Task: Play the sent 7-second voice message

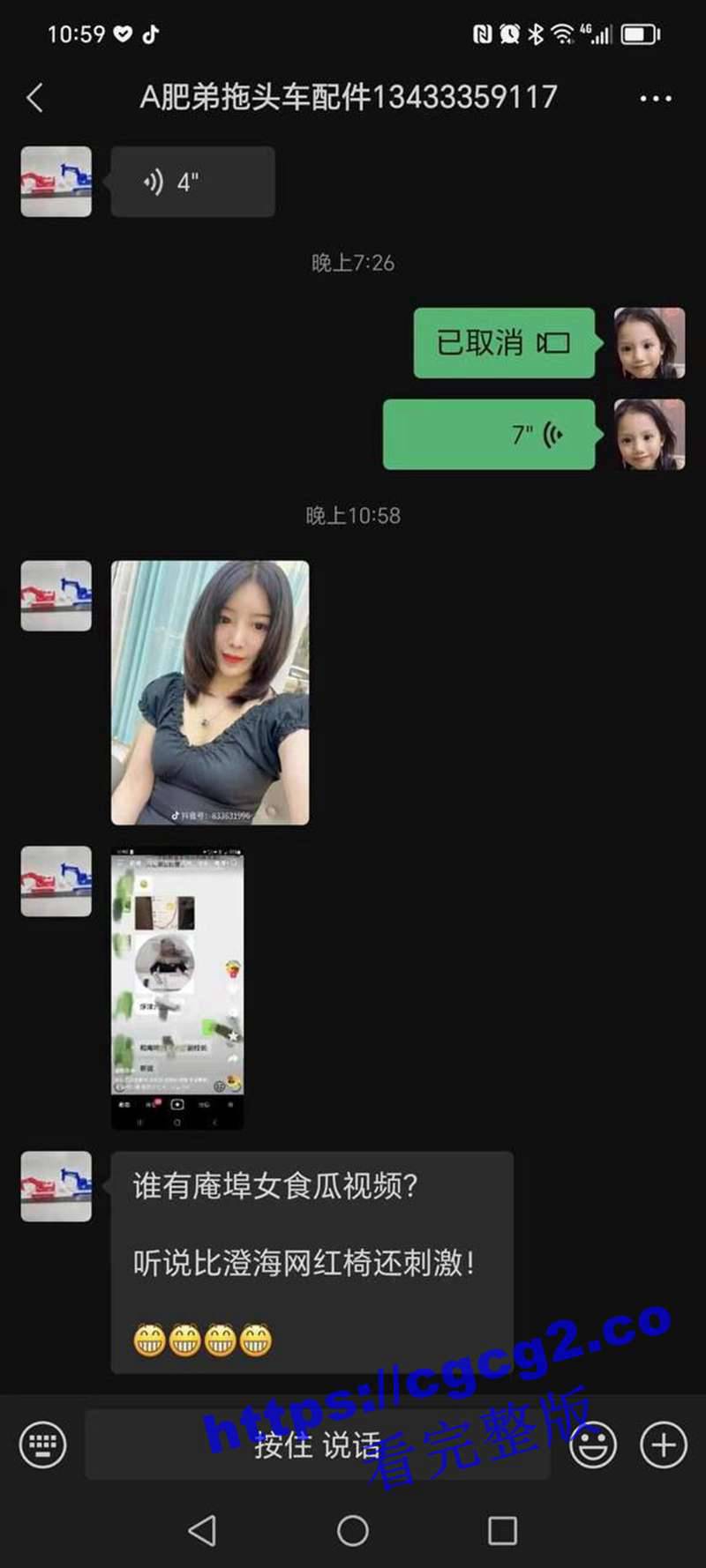Action: pos(490,435)
